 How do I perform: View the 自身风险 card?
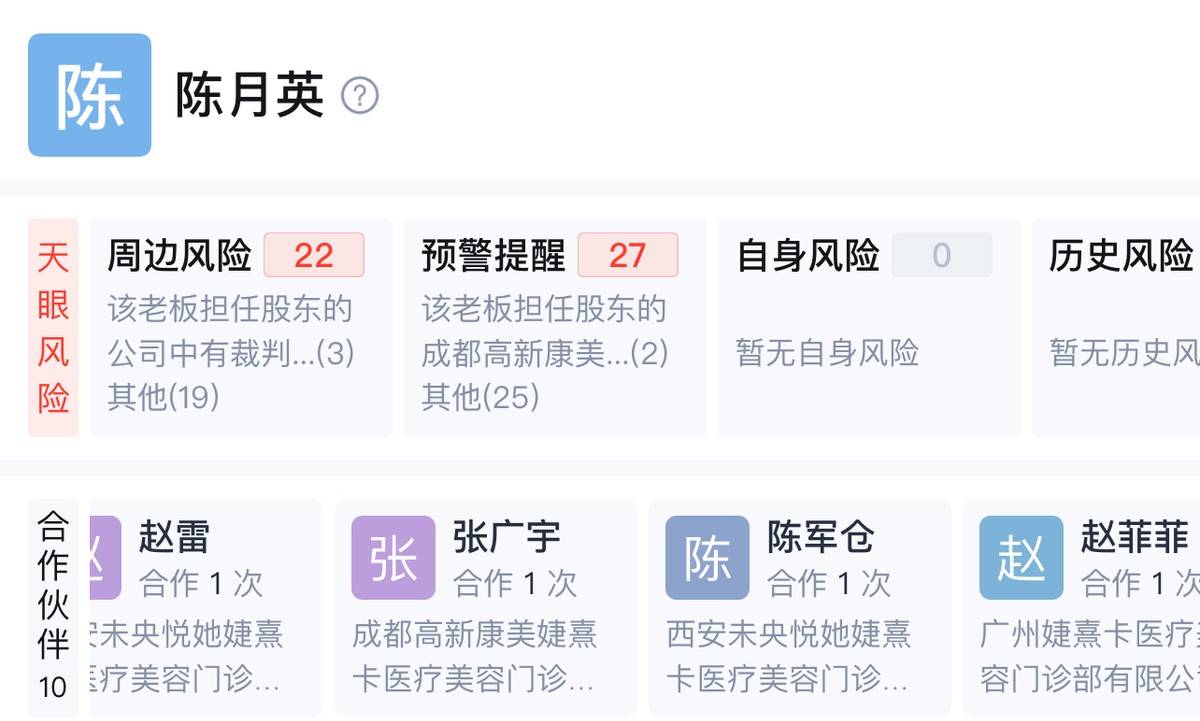click(868, 328)
